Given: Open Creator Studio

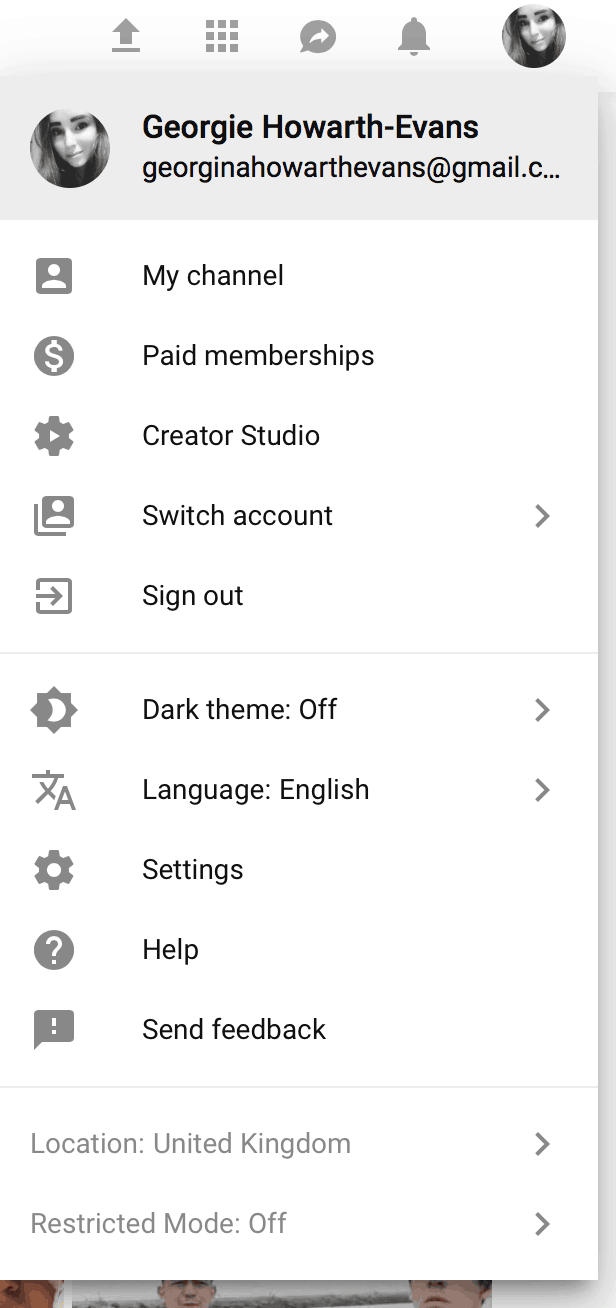Looking at the screenshot, I should [x=299, y=436].
